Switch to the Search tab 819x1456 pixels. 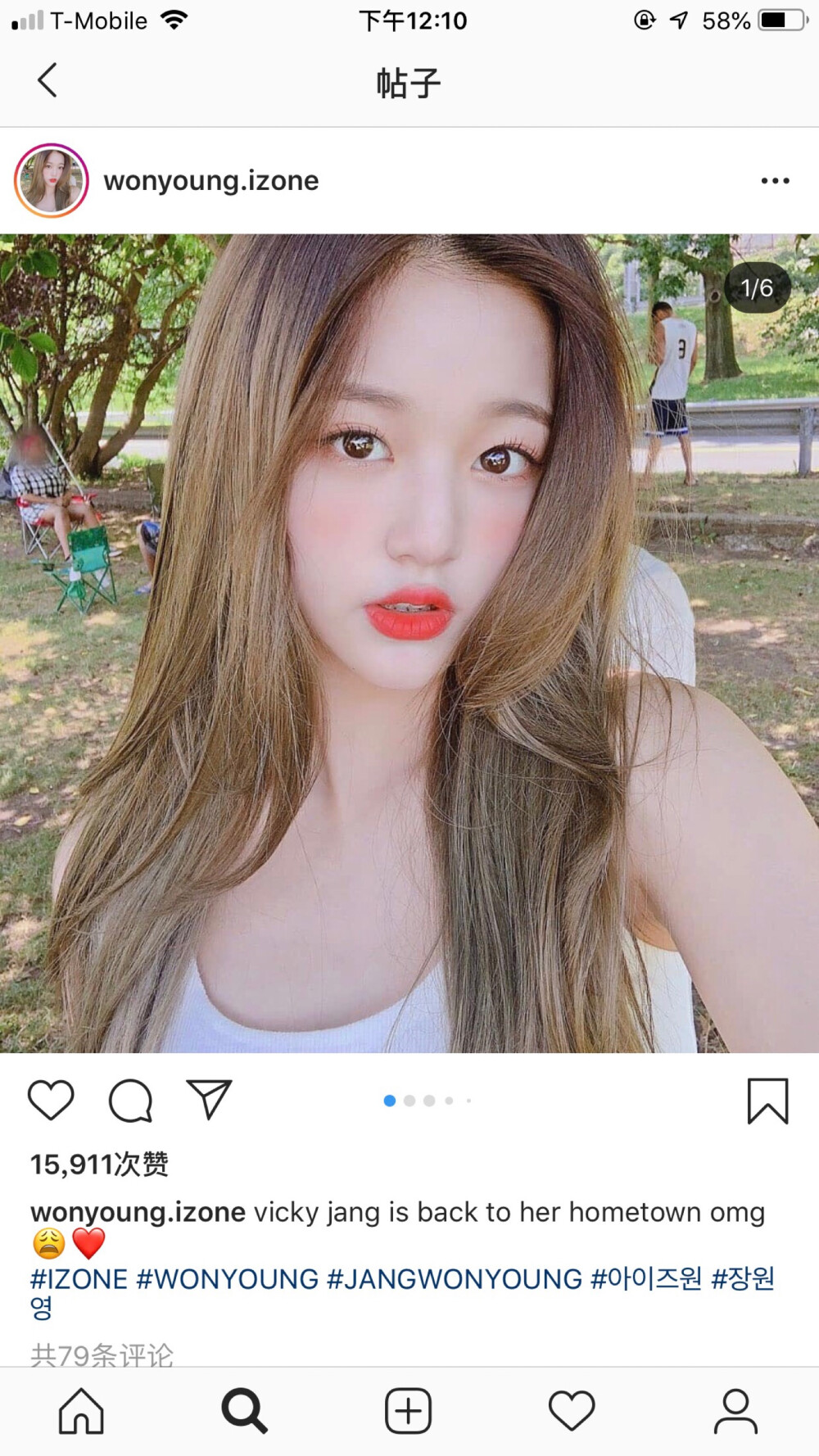coord(244,1411)
